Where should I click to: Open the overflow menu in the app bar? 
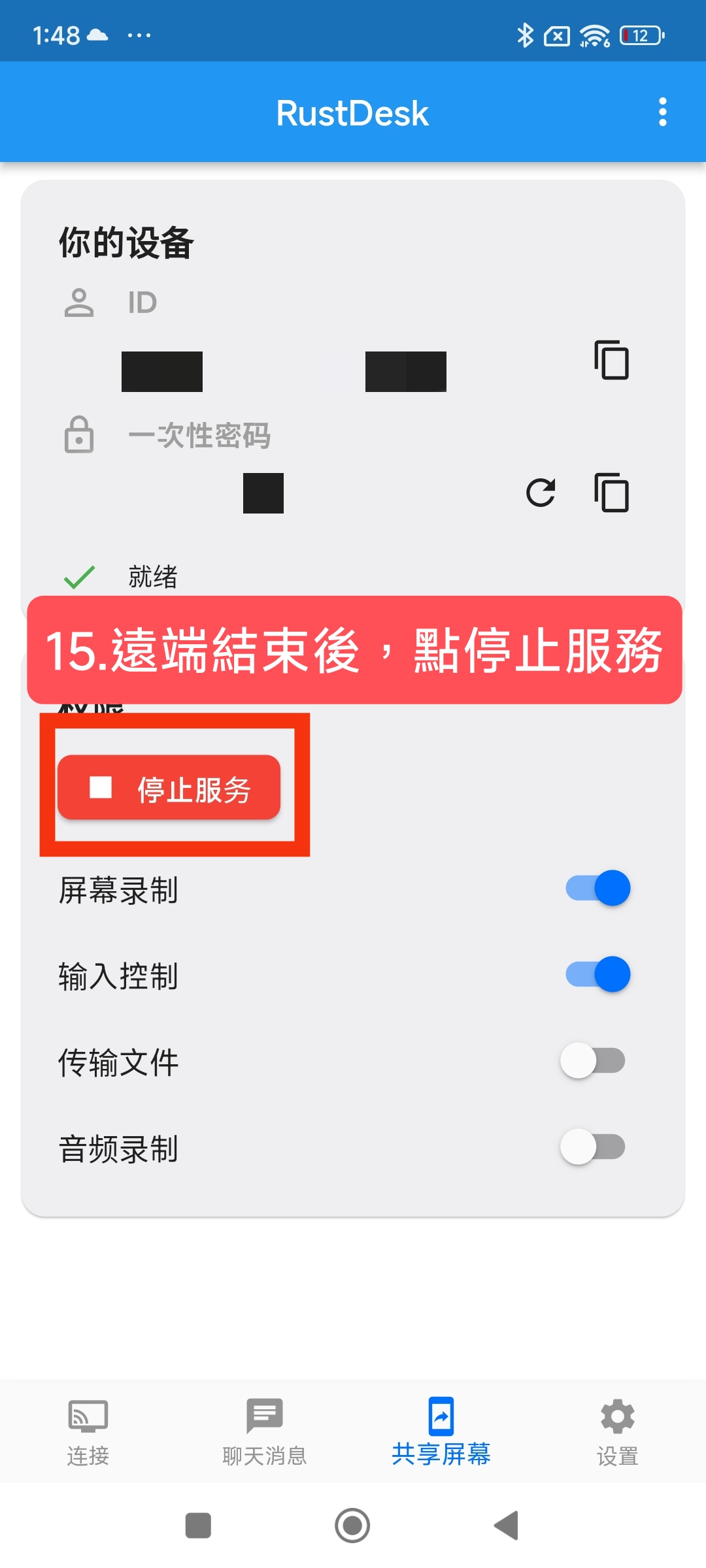tap(662, 112)
